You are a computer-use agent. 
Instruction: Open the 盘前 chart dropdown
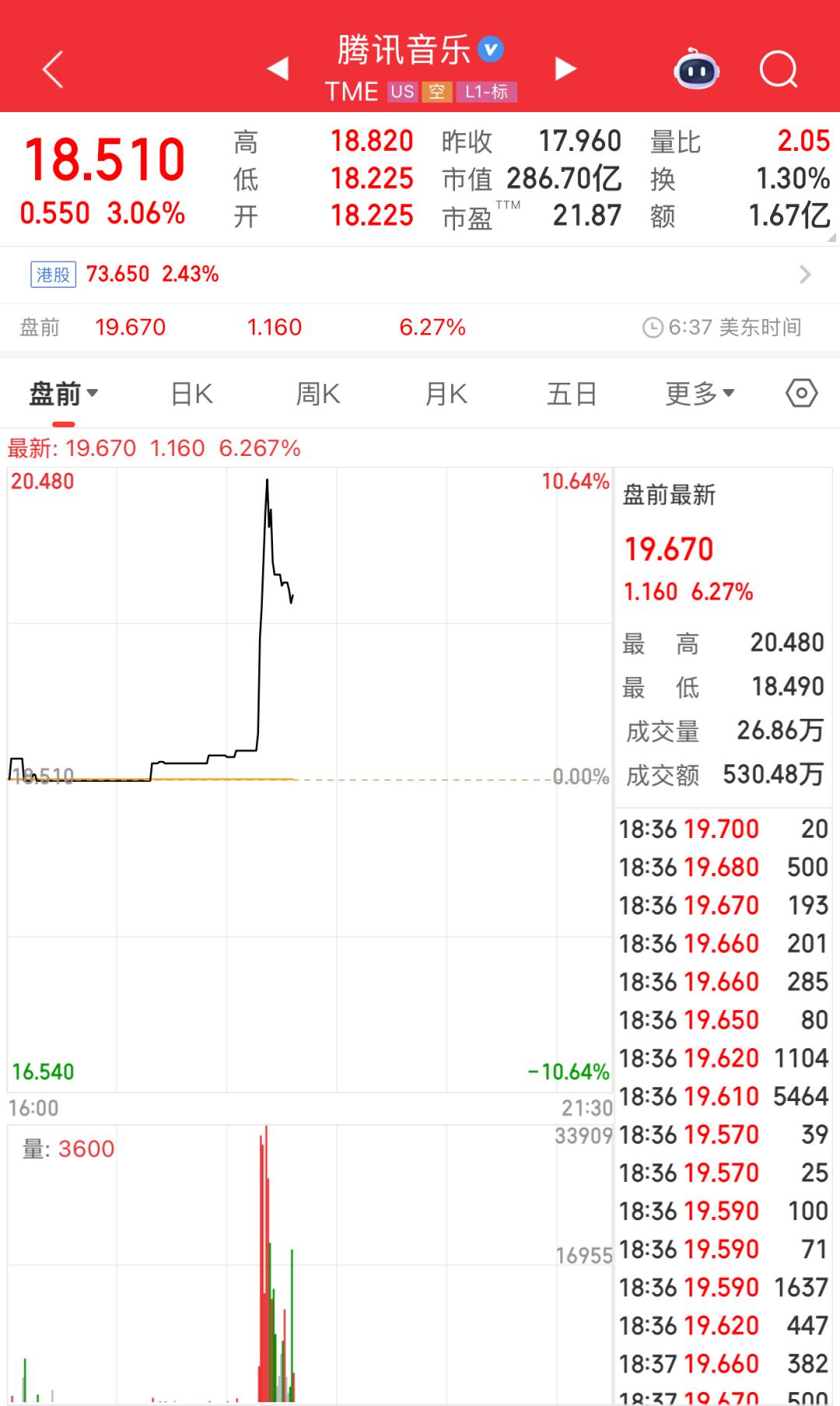coord(64,394)
